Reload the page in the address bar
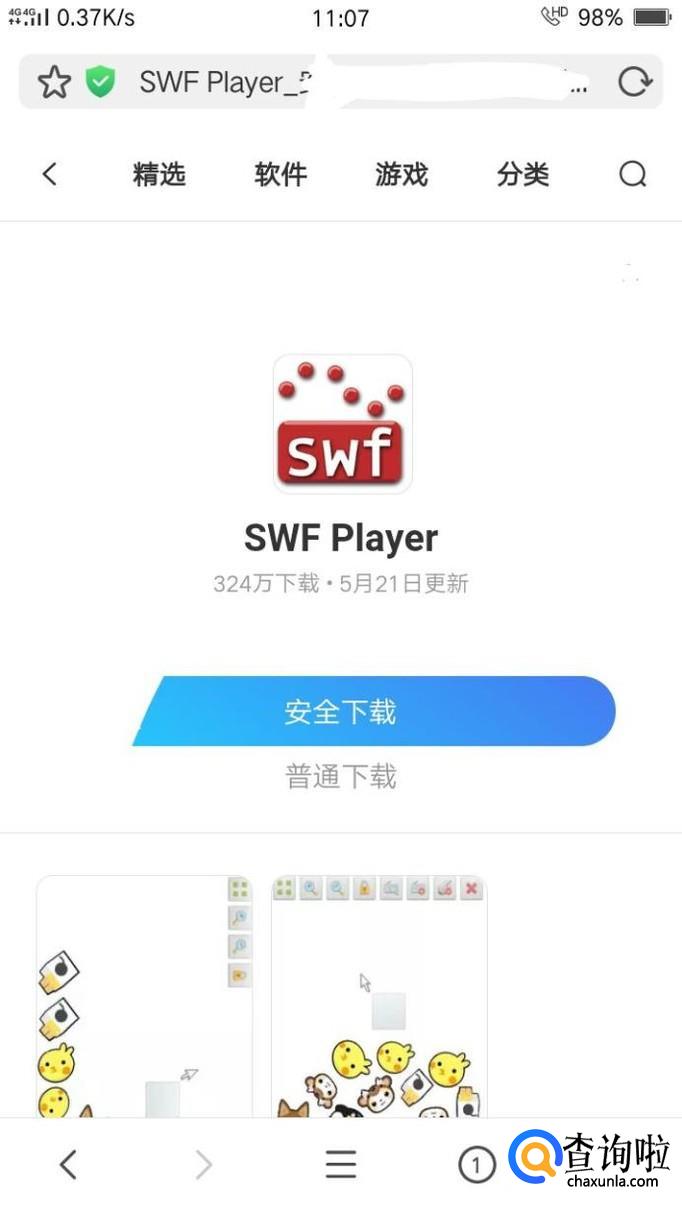 coord(634,82)
